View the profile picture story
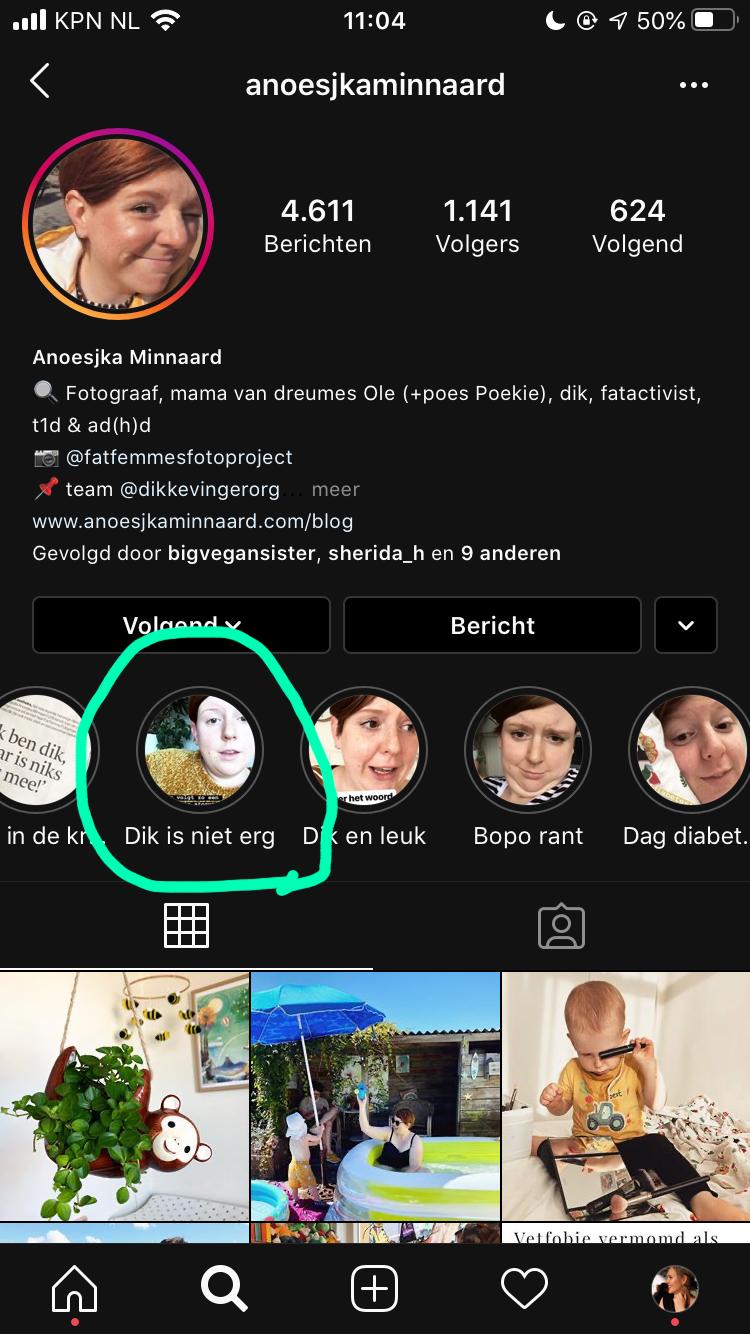750x1334 pixels. (118, 224)
